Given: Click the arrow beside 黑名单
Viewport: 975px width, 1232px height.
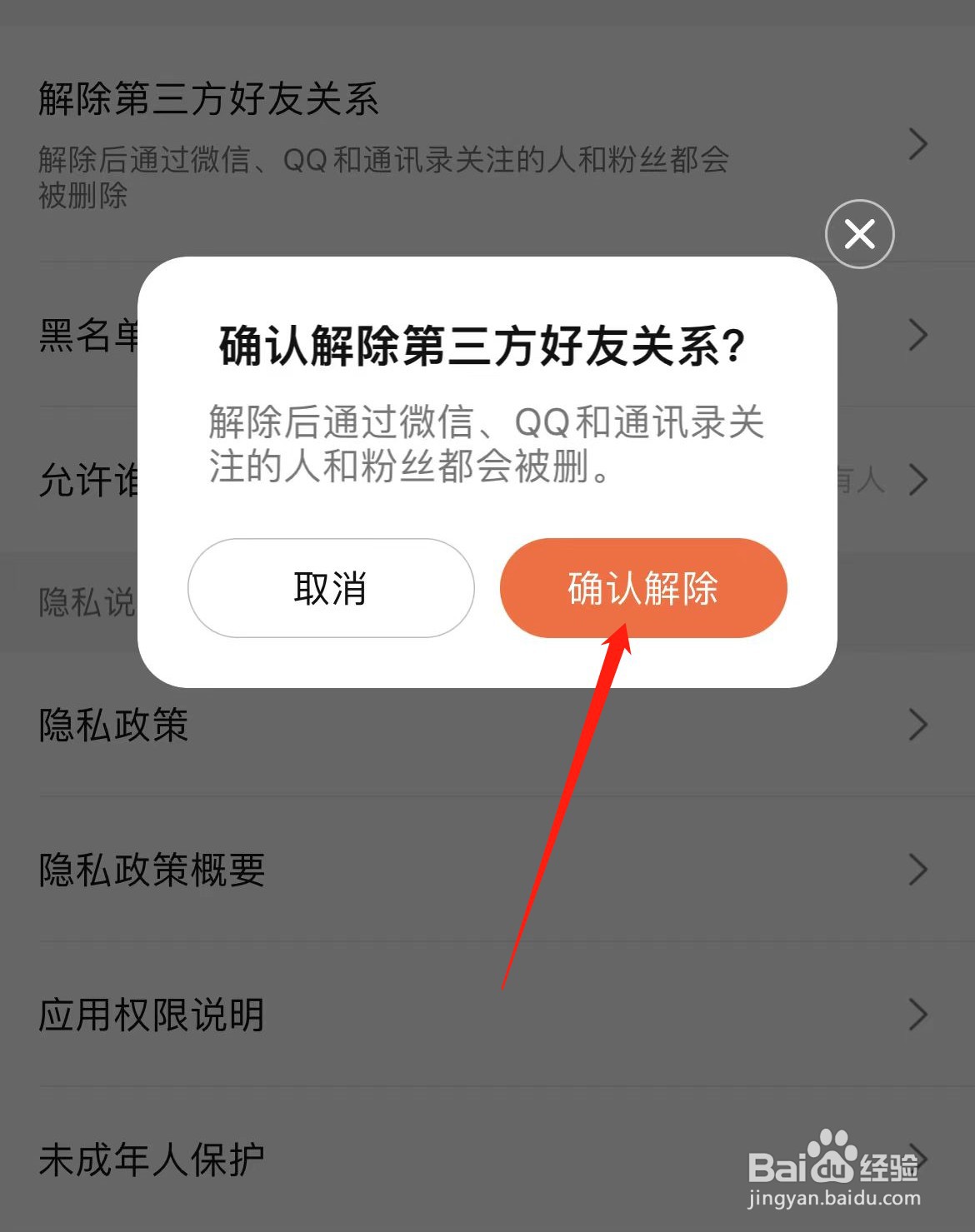Looking at the screenshot, I should tap(917, 335).
